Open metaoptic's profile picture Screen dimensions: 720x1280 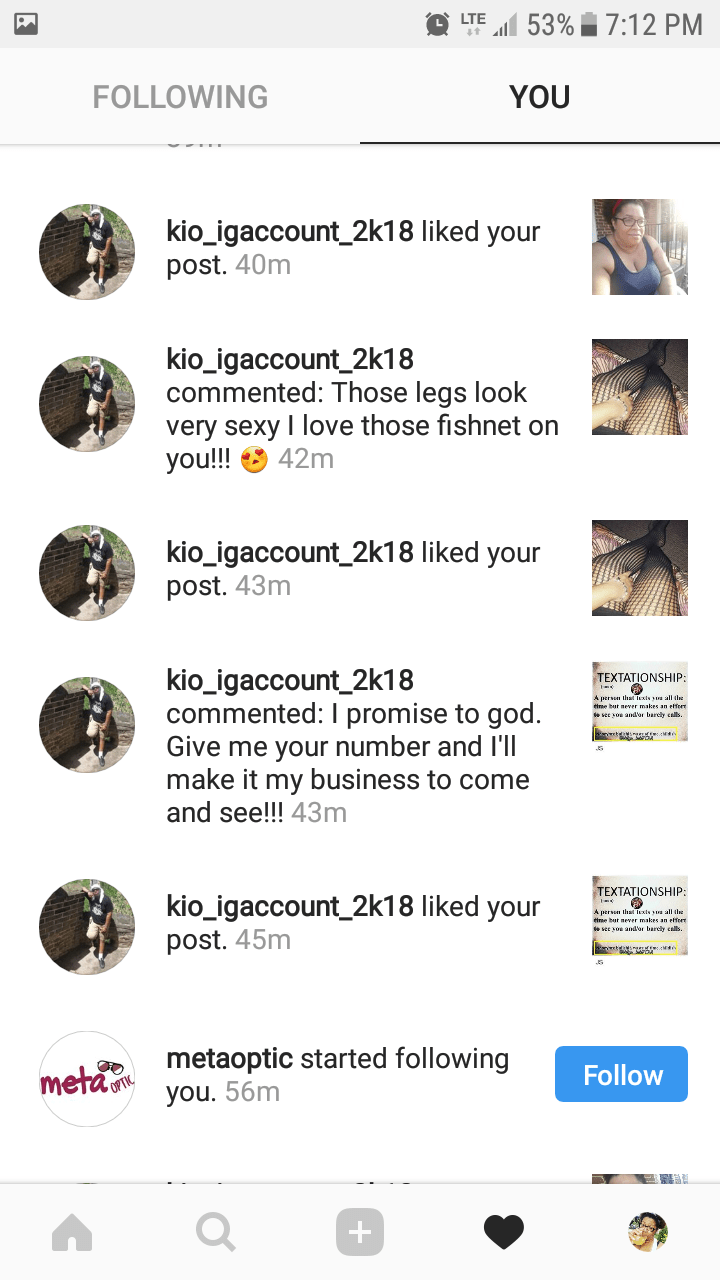click(87, 1079)
